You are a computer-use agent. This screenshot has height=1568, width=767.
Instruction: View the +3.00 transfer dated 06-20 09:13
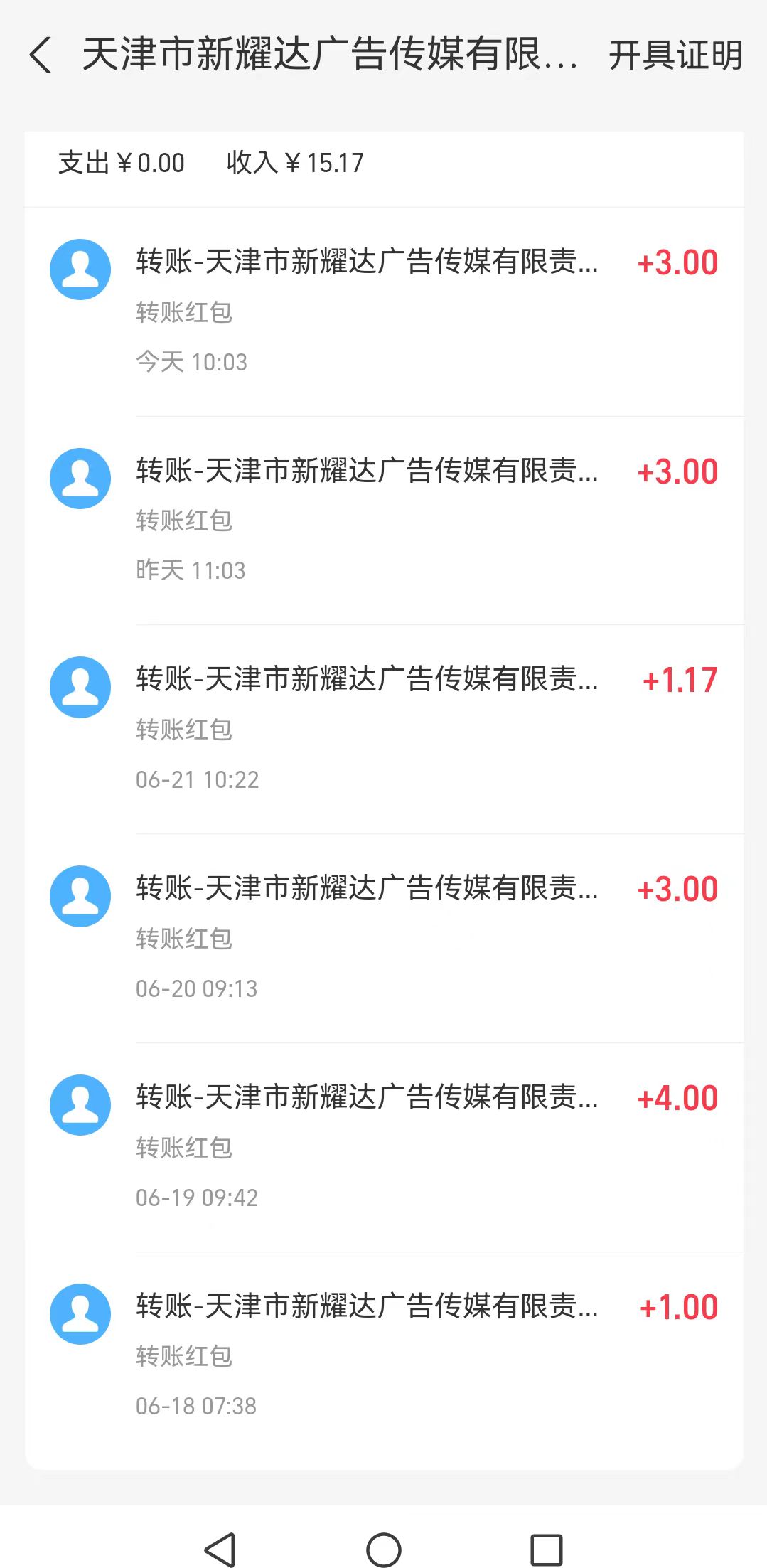[x=384, y=939]
